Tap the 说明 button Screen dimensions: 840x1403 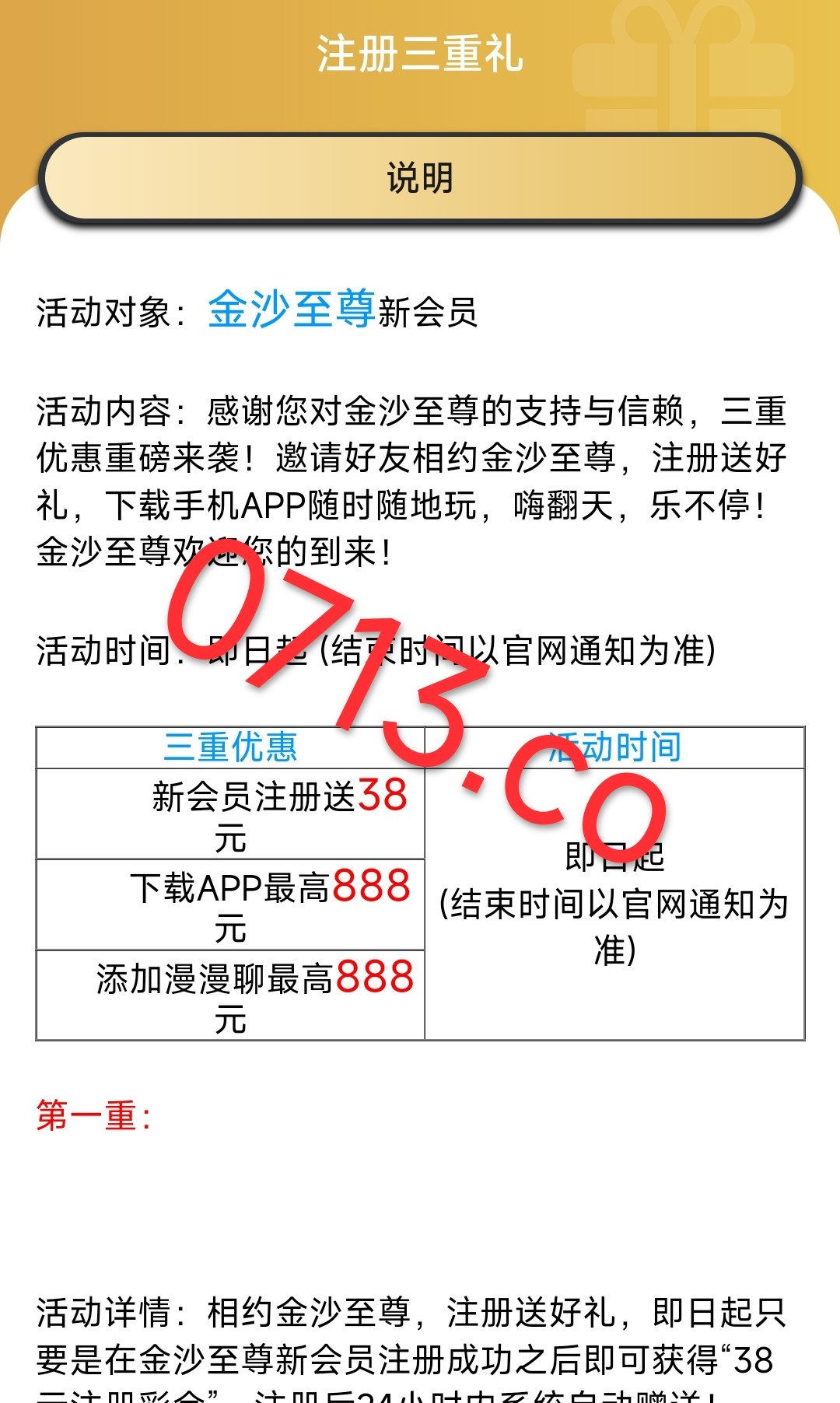pos(420,179)
